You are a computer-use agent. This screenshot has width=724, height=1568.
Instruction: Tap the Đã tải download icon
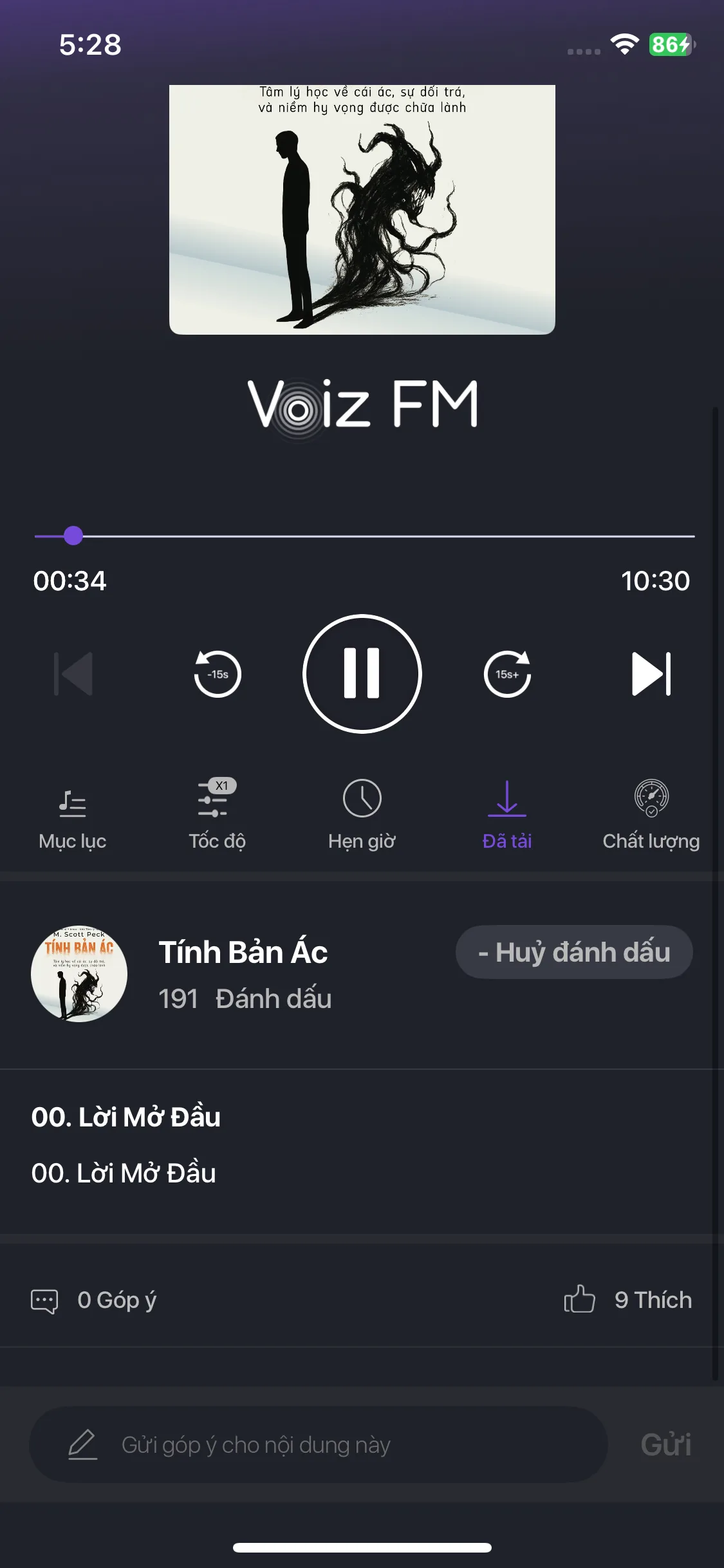point(506,803)
